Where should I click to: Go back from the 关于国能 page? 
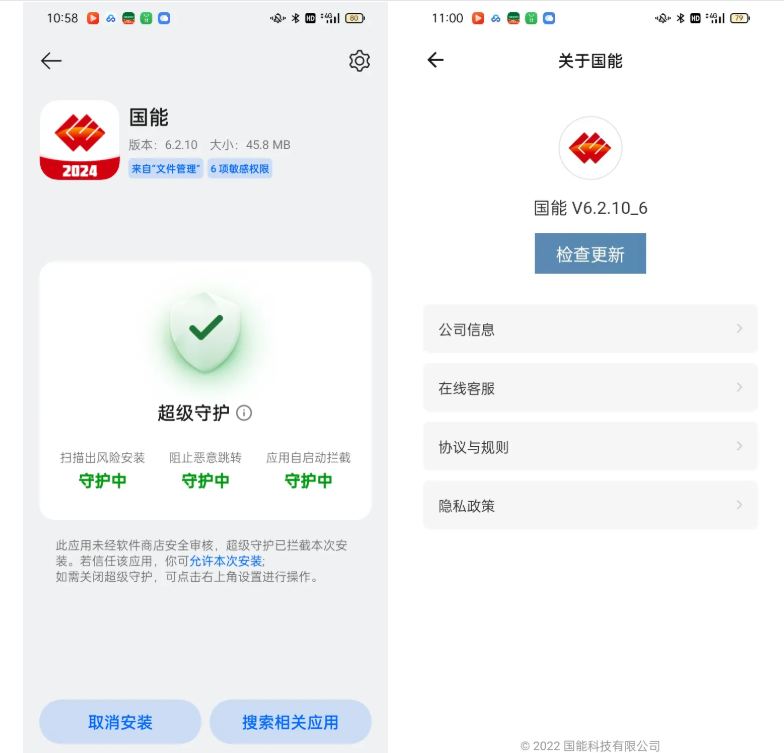(x=435, y=60)
